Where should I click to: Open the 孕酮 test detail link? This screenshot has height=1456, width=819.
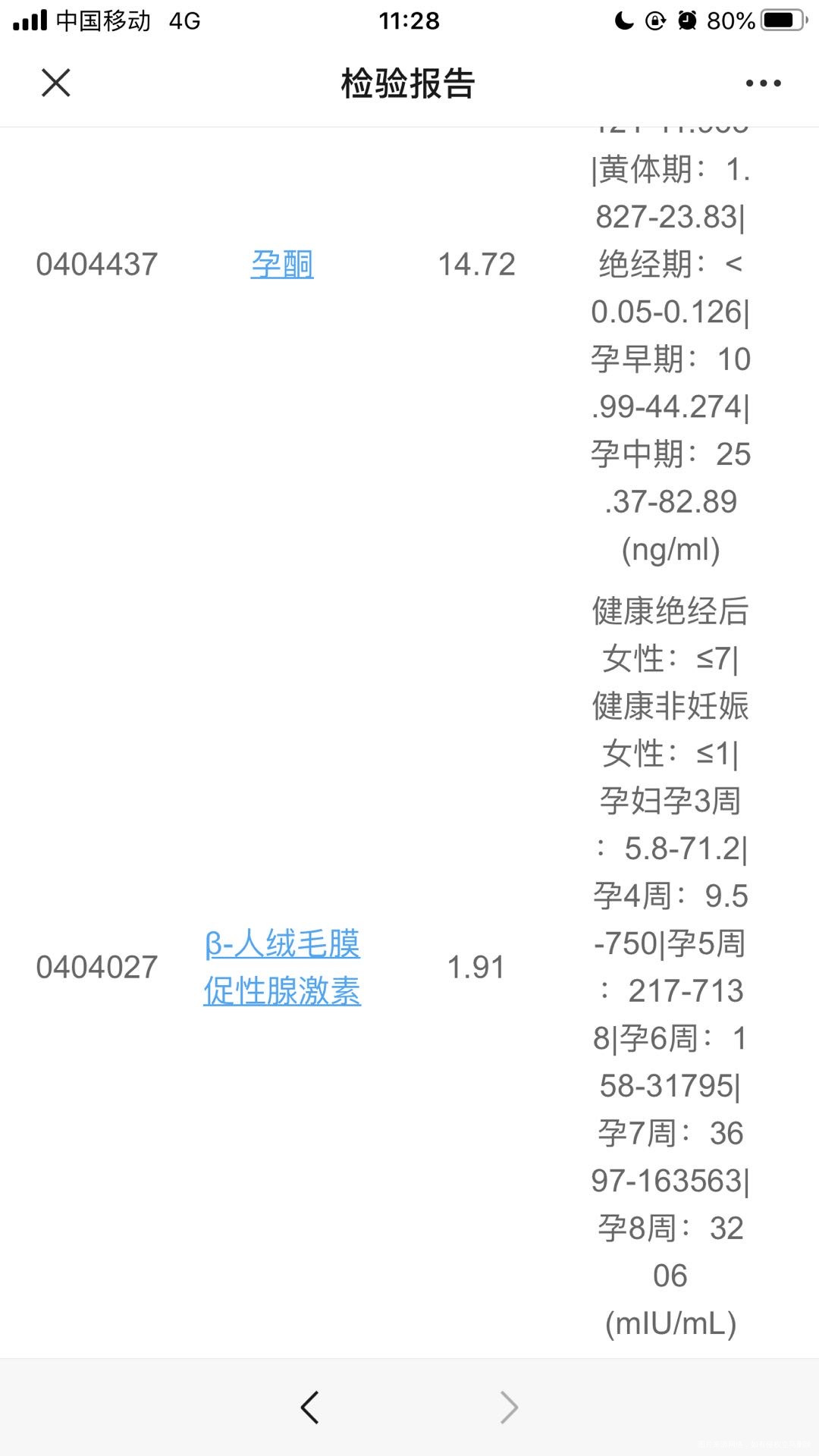coord(281,264)
